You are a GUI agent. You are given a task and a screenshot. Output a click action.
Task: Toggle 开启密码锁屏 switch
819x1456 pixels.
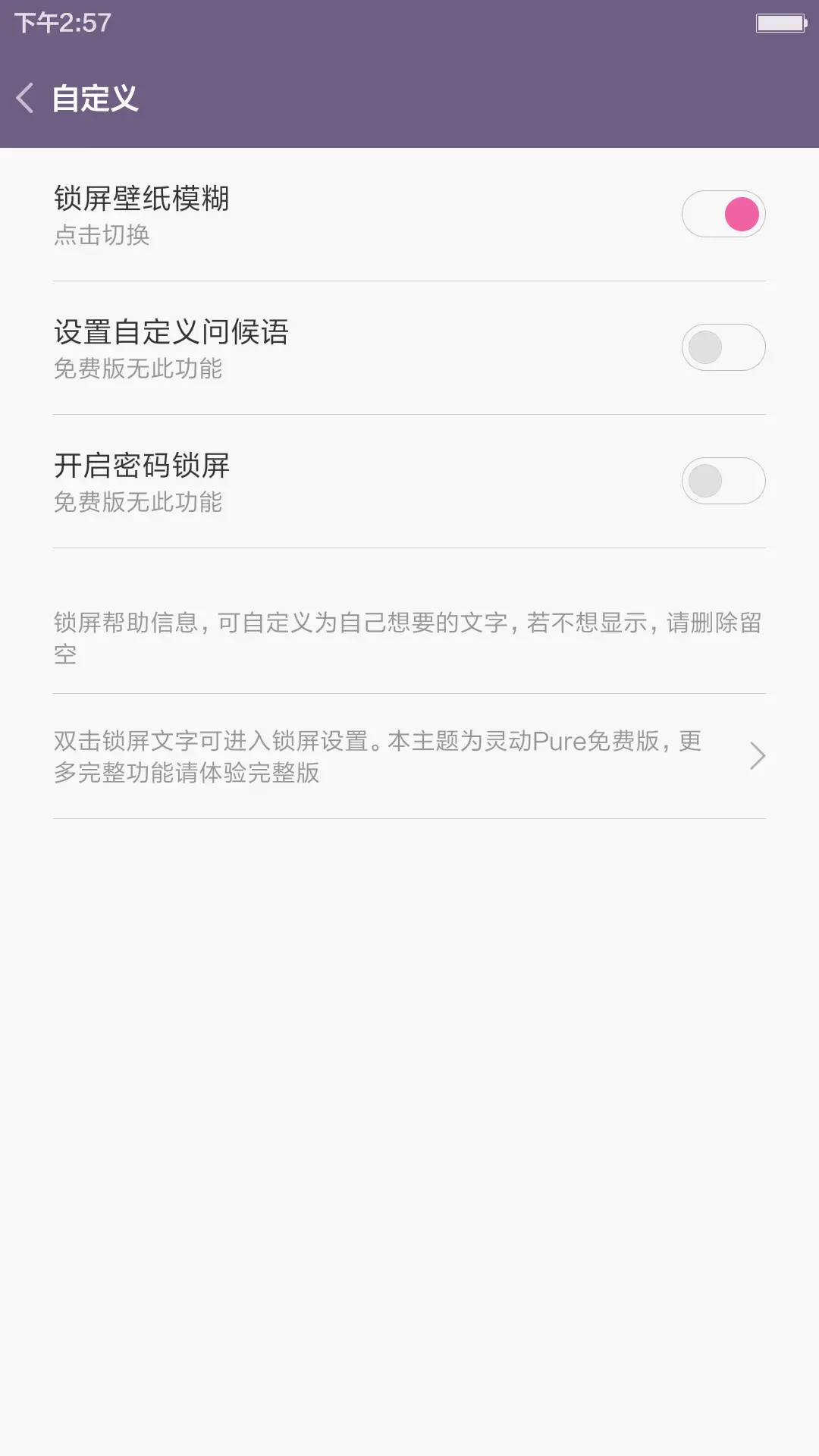[723, 481]
